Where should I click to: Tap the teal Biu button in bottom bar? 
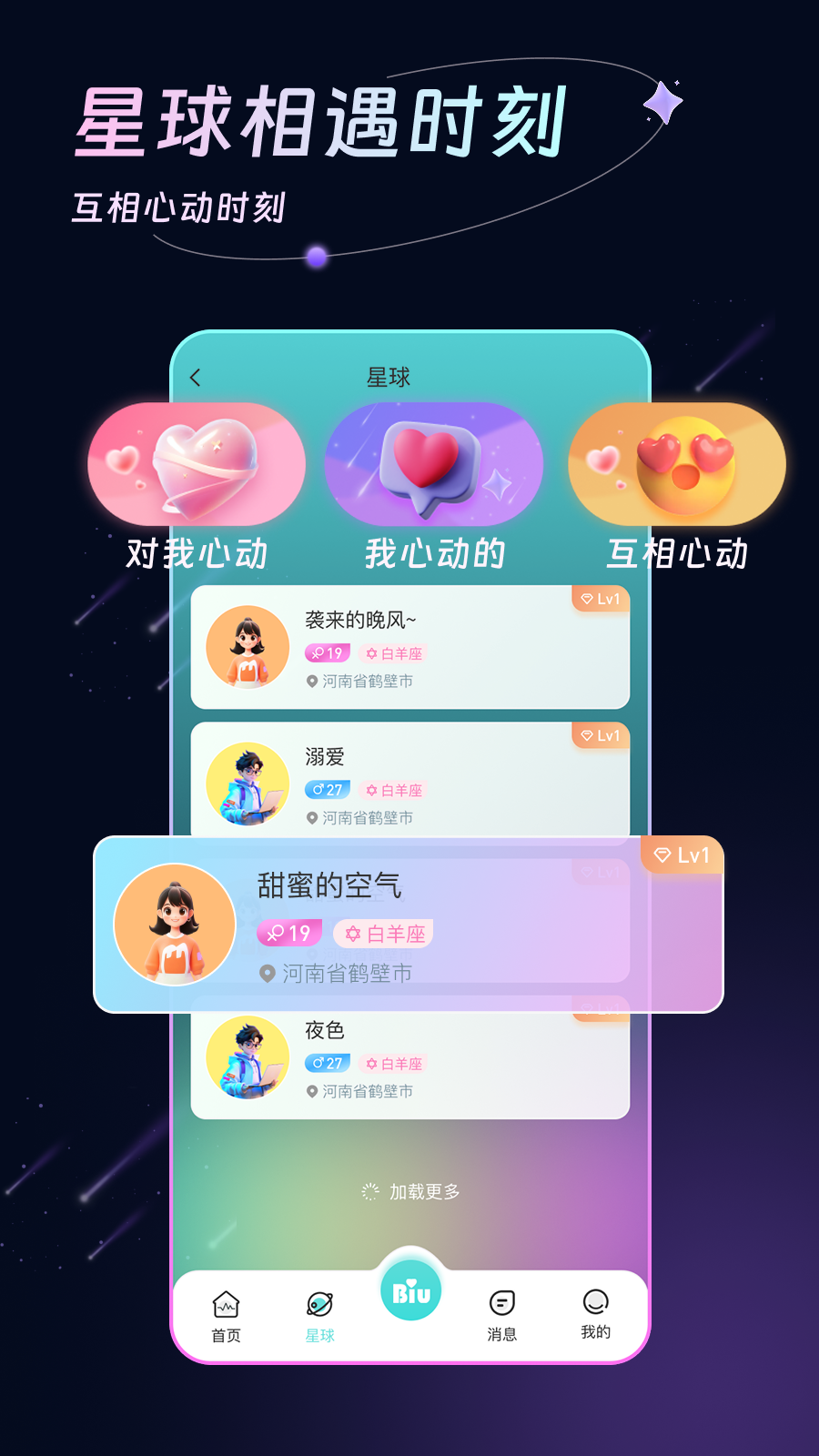pos(410,1289)
